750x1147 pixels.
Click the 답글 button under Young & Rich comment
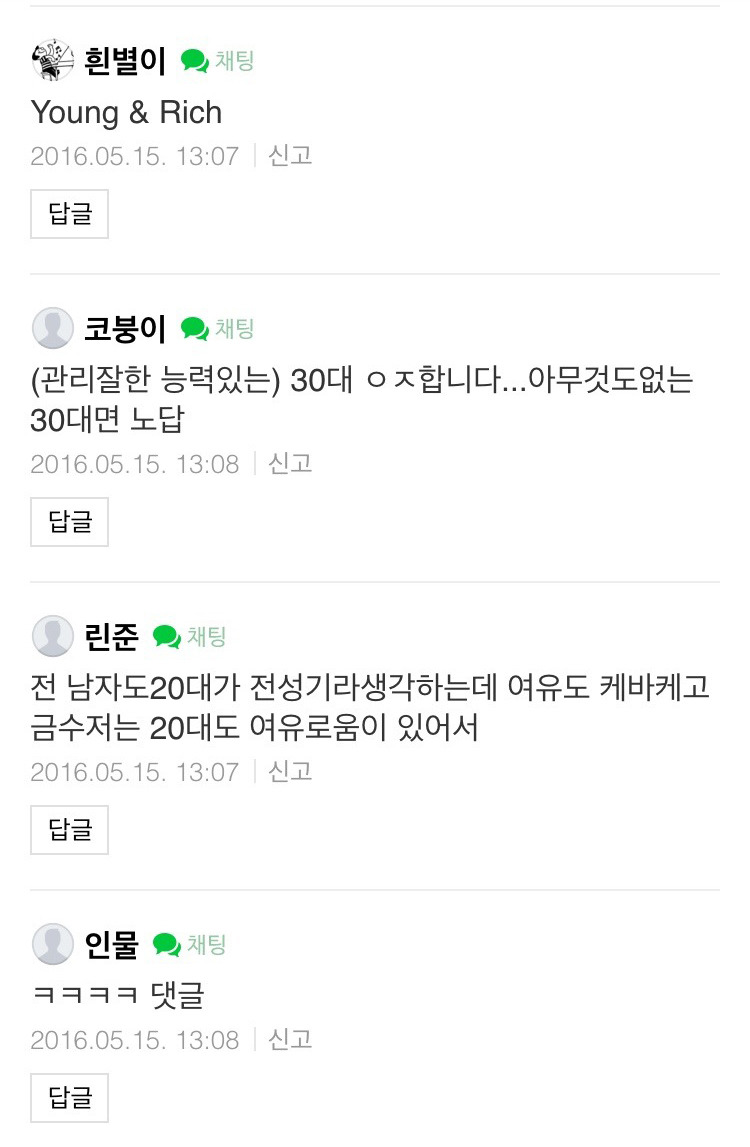[x=69, y=214]
